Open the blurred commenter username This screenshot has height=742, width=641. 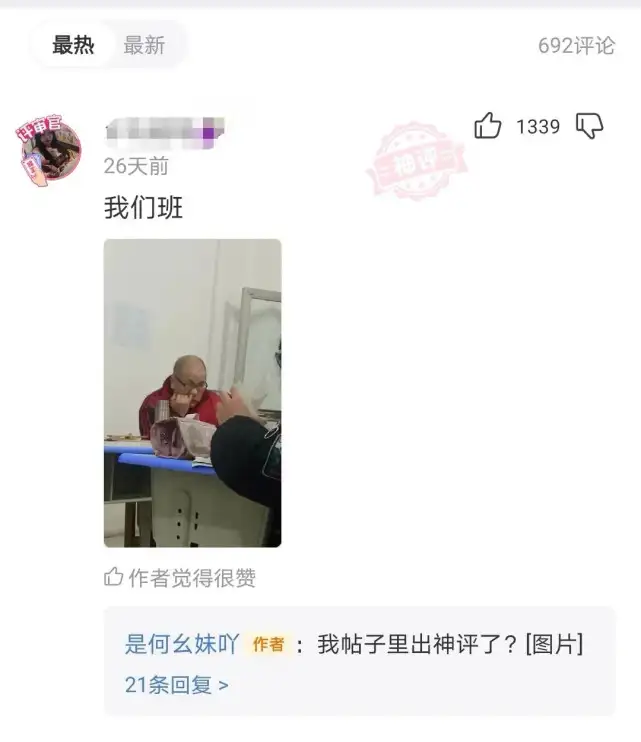(x=165, y=132)
